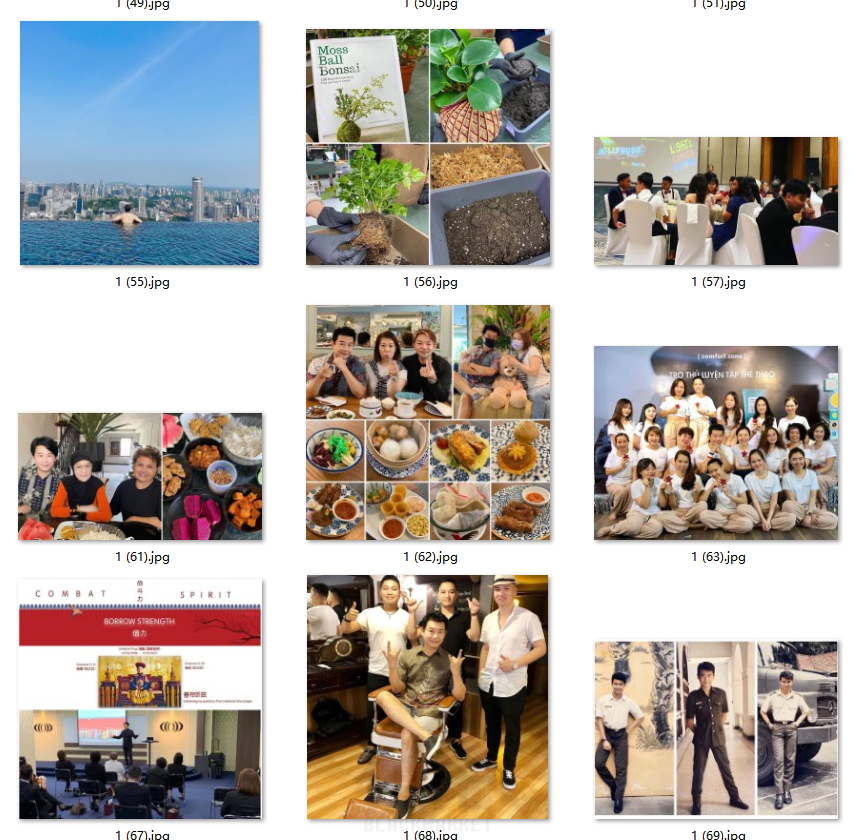858x840 pixels.
Task: Open the Moss Ball Bonsai collage 1 (56).jpg
Action: 428,147
